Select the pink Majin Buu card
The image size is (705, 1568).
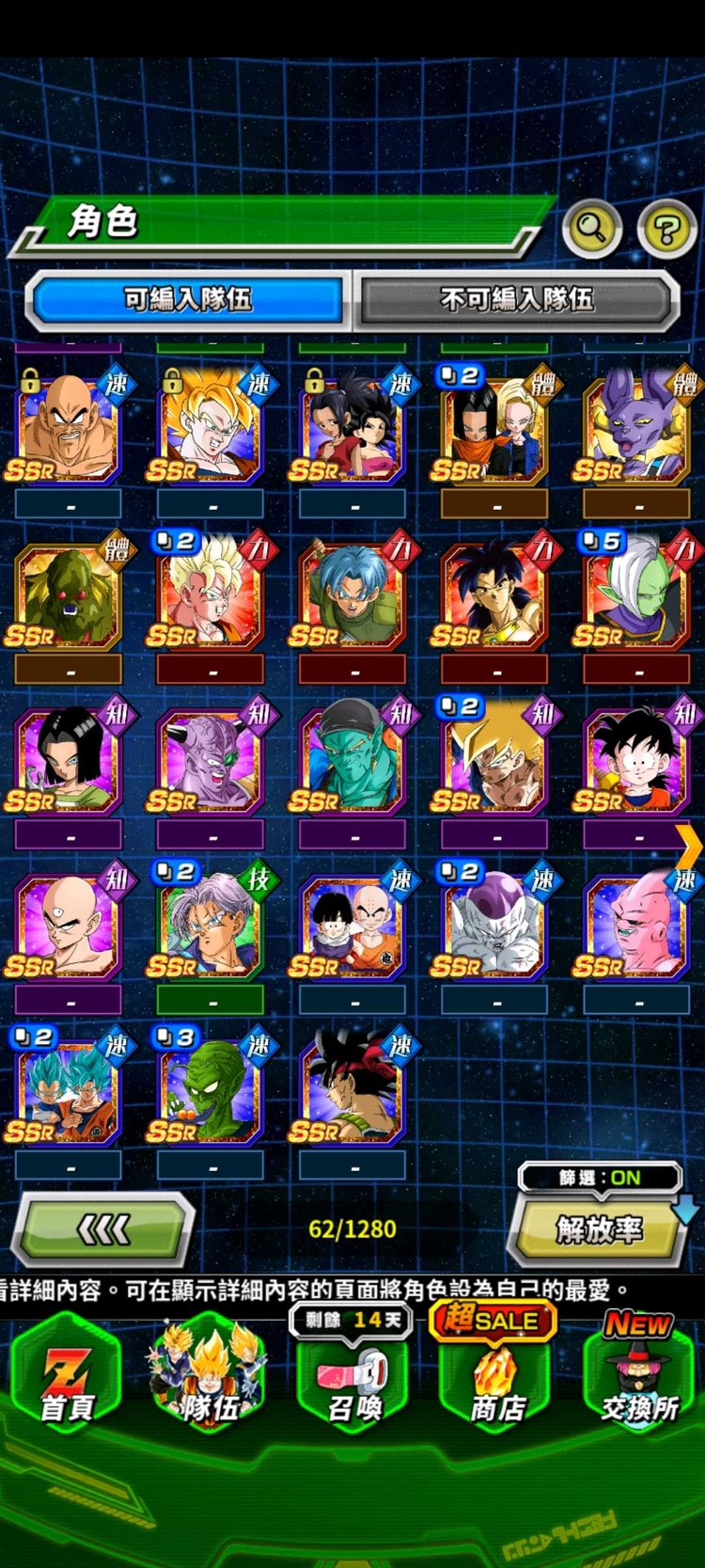pos(636,926)
